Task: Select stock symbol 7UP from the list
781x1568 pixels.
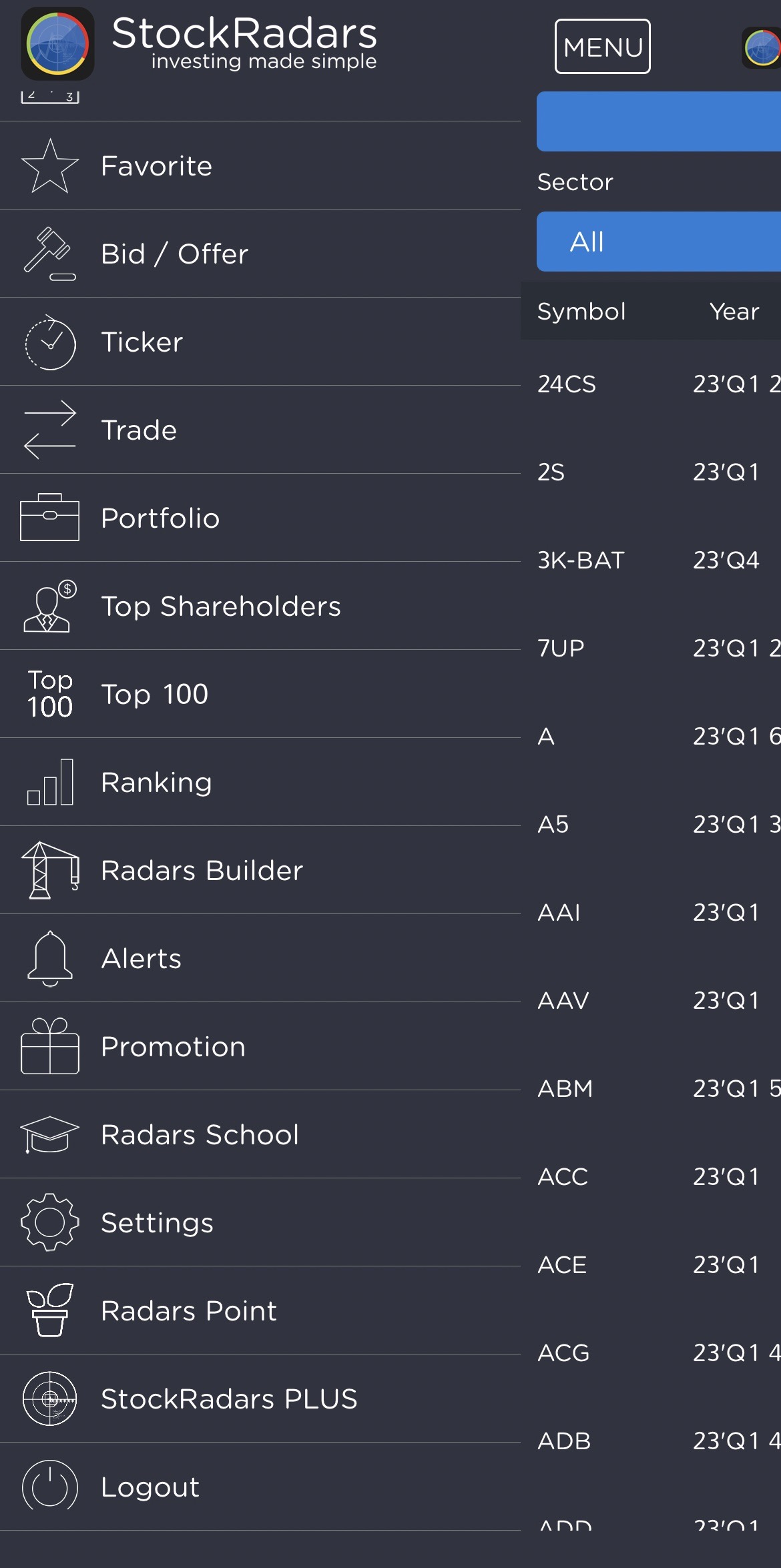Action: [561, 648]
